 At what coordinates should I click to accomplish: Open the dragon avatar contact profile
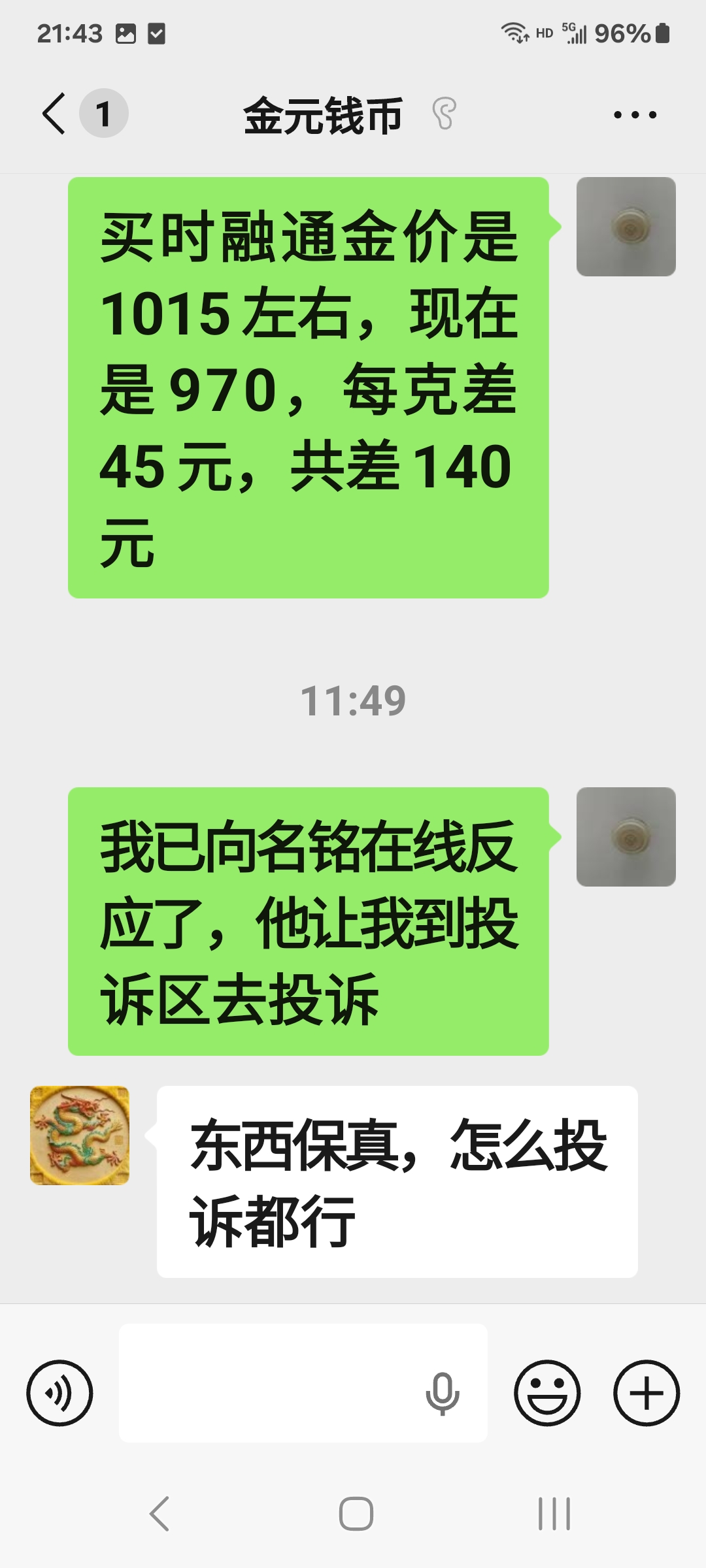80,1135
